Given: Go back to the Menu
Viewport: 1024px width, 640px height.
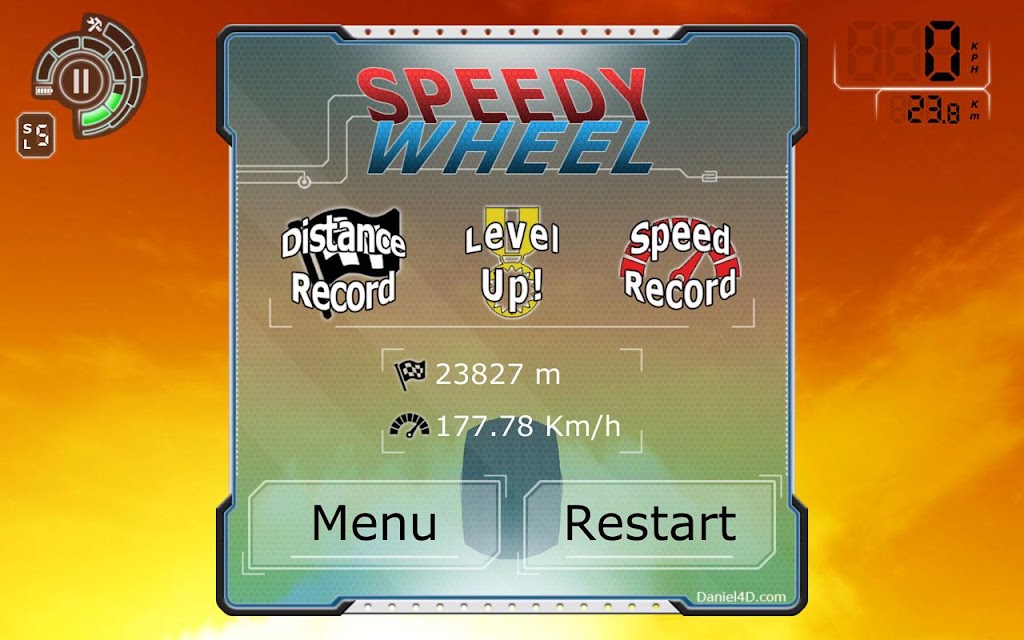Looking at the screenshot, I should click(374, 524).
